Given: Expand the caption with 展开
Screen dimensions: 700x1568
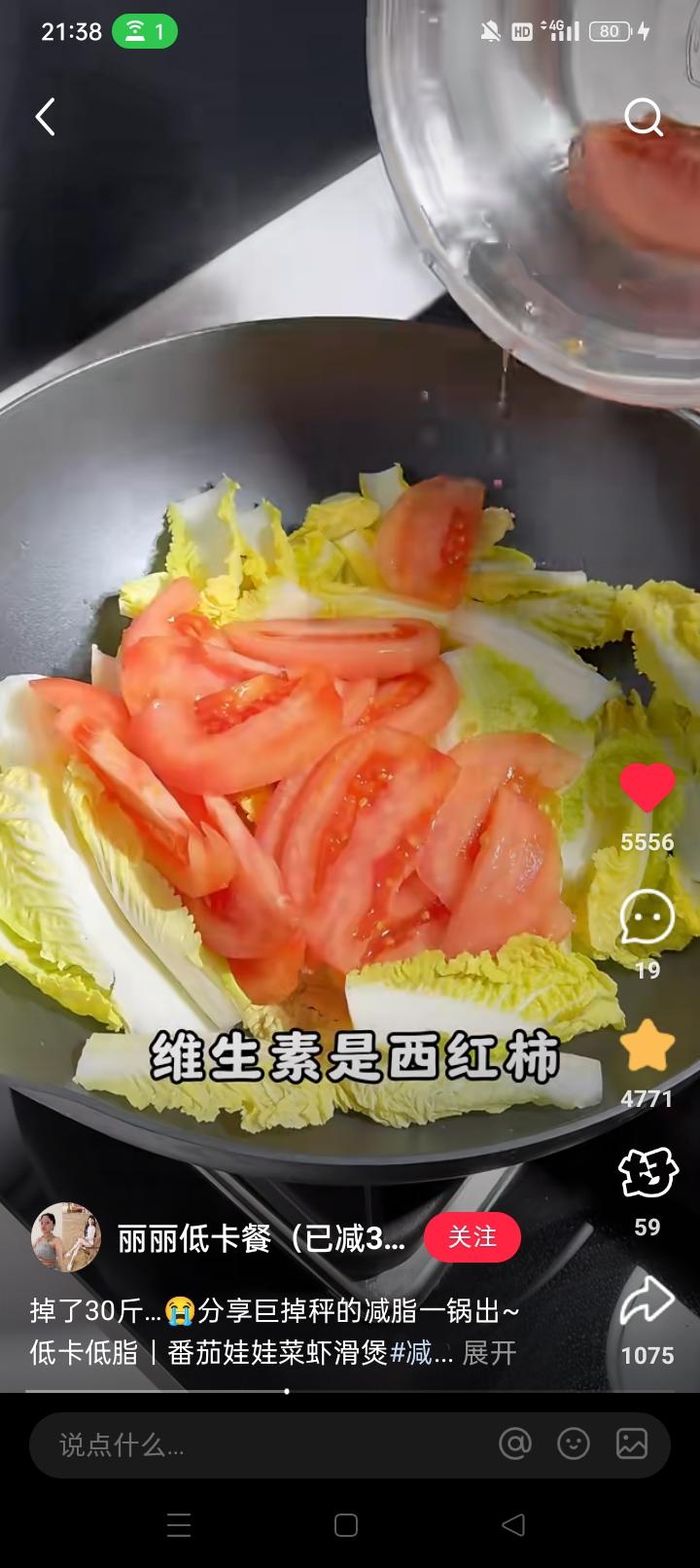Looking at the screenshot, I should coord(489,1352).
